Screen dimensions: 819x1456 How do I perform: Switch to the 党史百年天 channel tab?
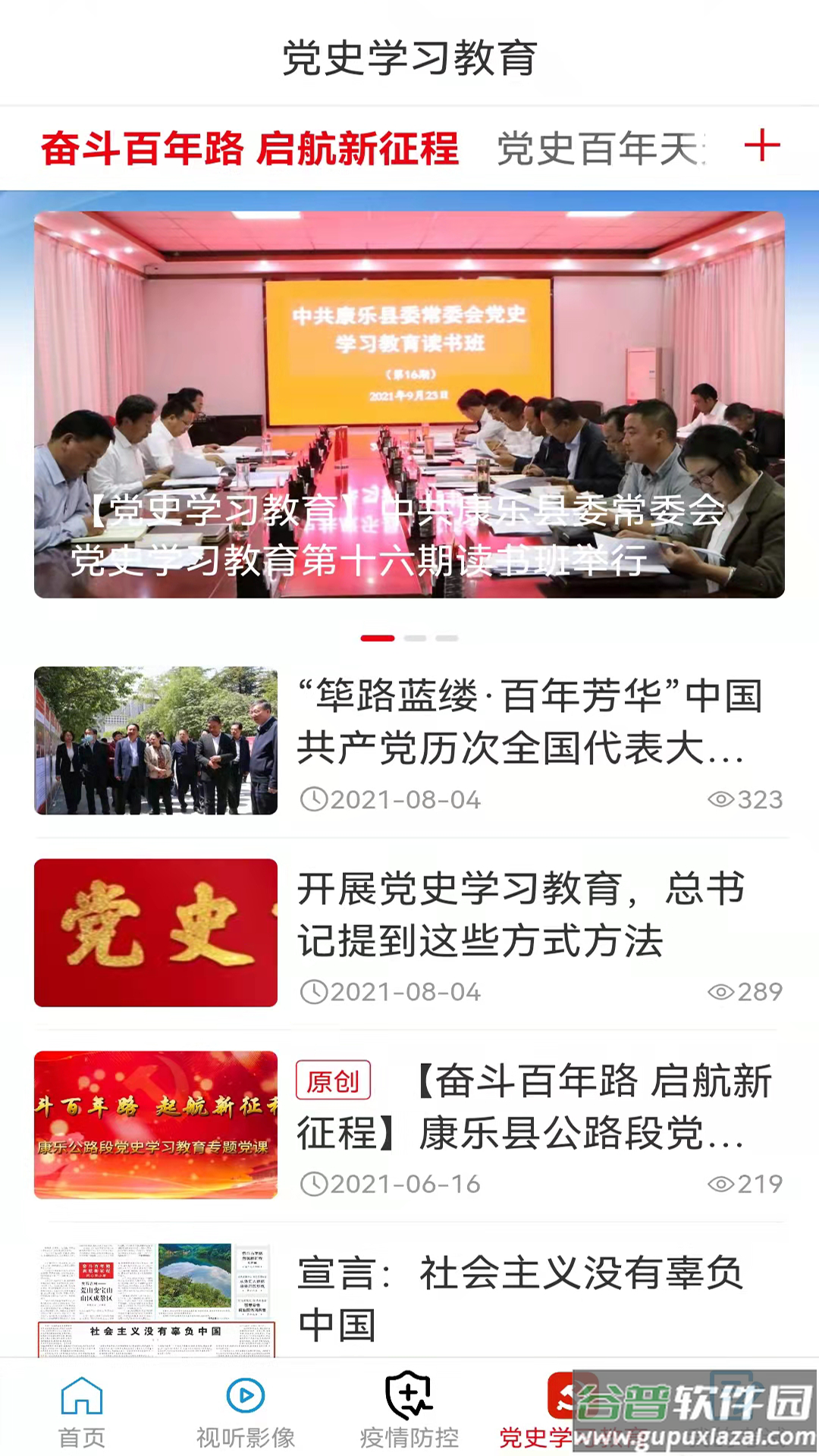[x=599, y=146]
